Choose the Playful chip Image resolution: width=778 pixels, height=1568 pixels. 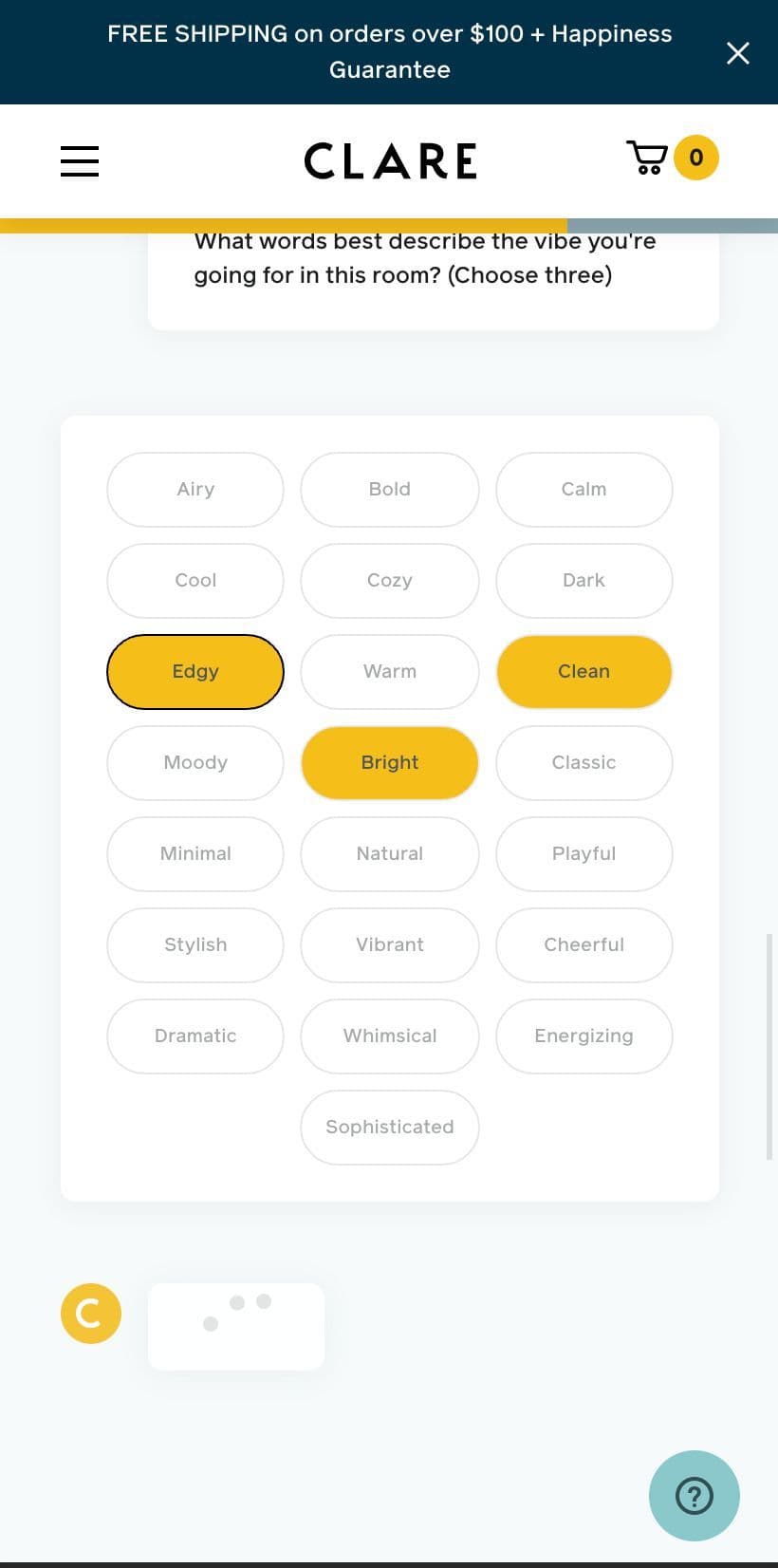[583, 854]
